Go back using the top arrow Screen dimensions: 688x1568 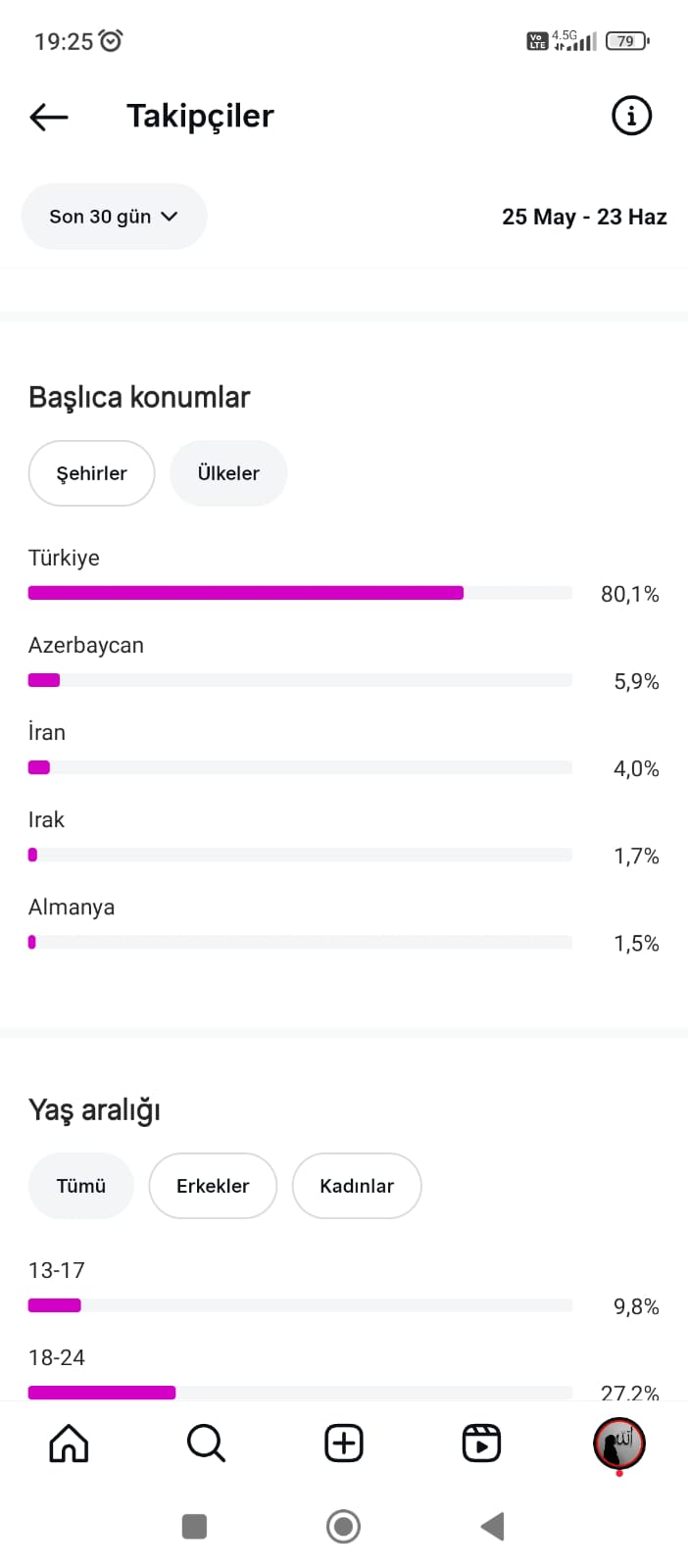pyautogui.click(x=49, y=117)
